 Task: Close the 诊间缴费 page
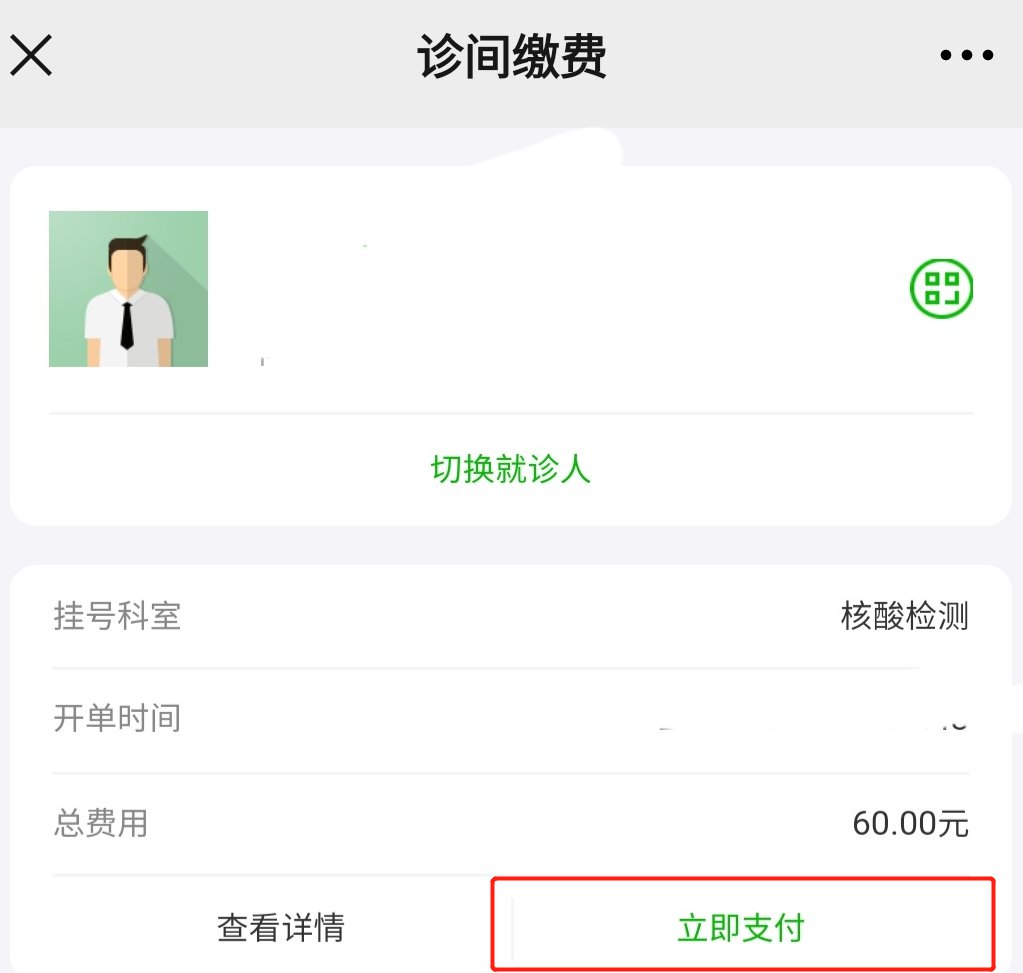tap(31, 56)
